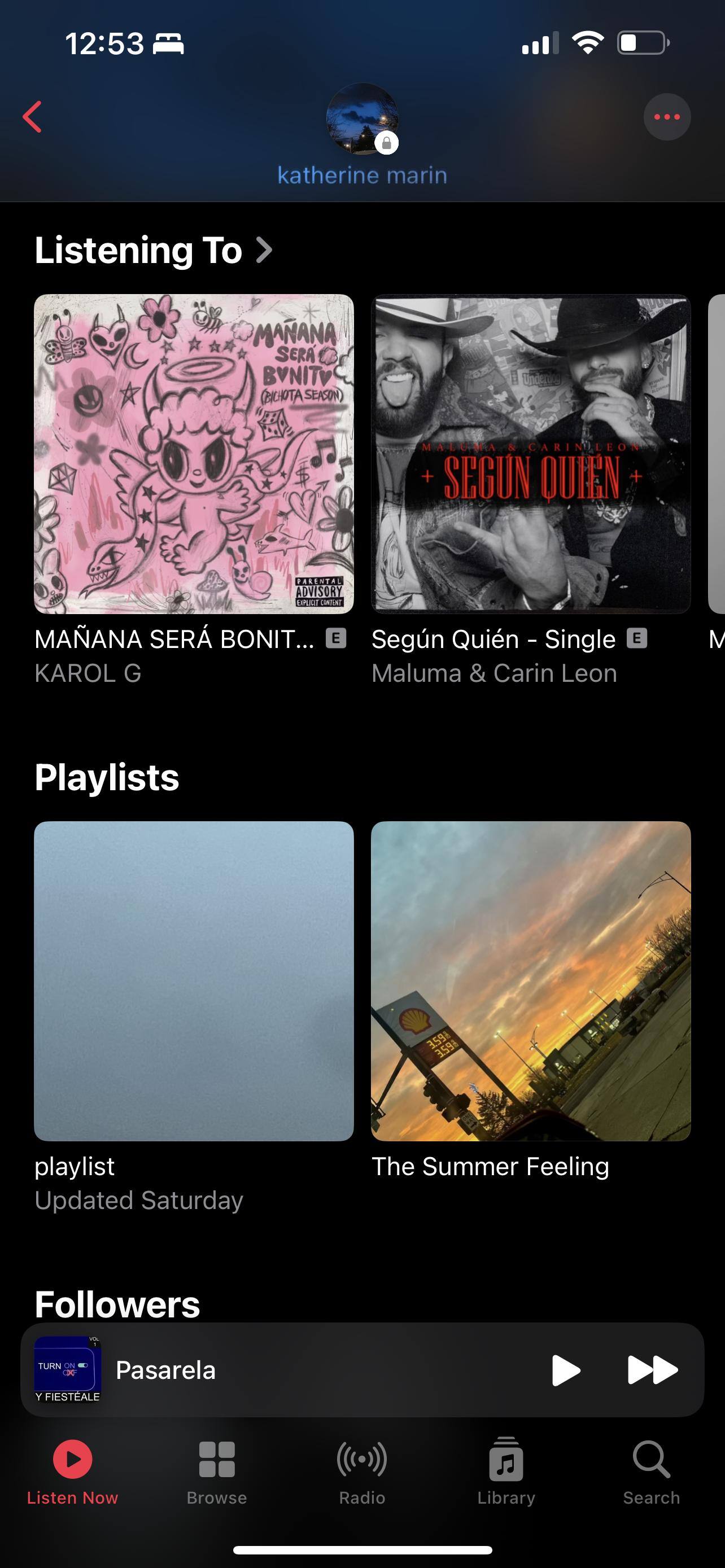This screenshot has width=725, height=1568.
Task: Open the MAÑANA SERÁ BONITO album by KAROL G
Action: click(194, 454)
